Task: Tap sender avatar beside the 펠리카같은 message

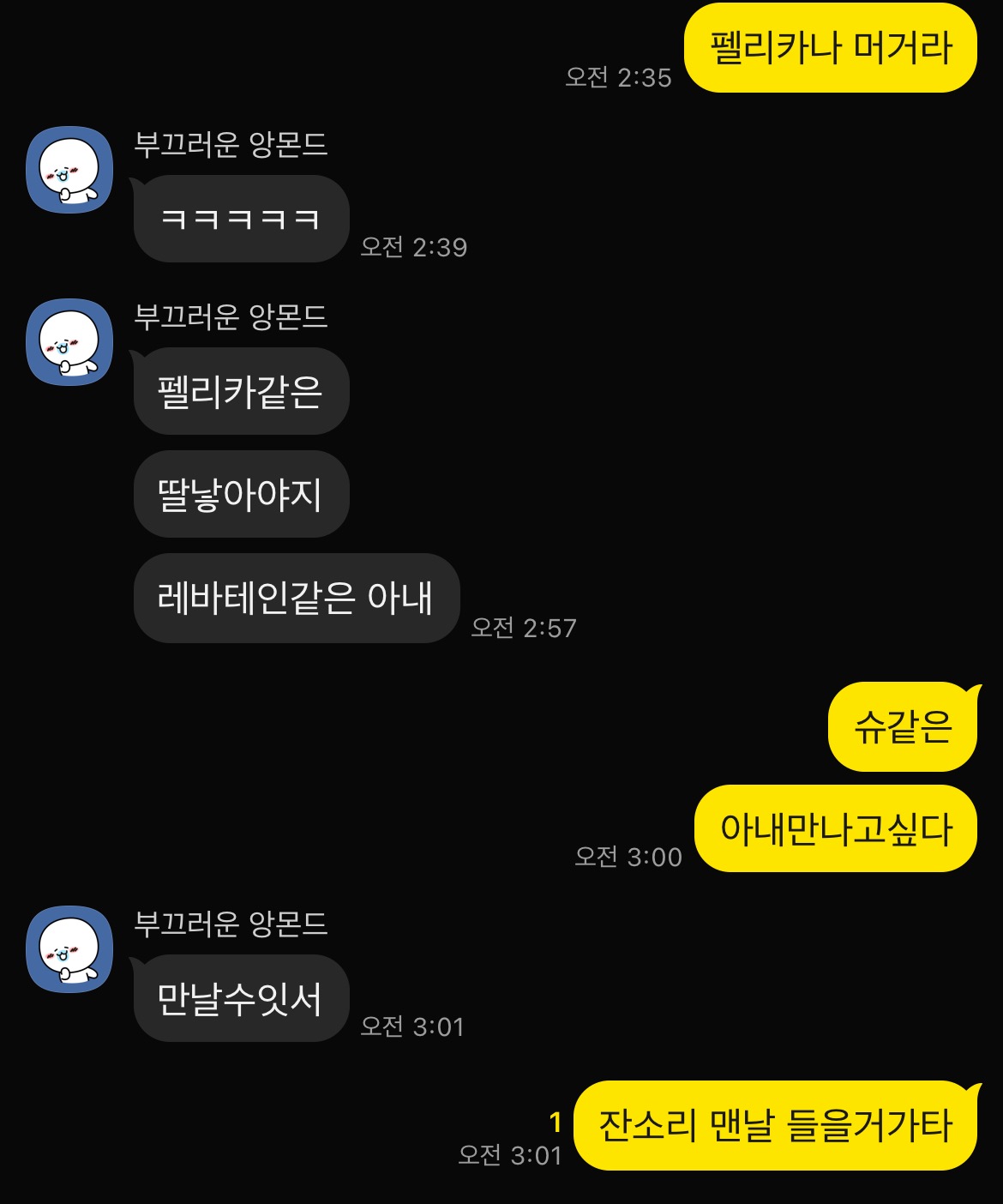Action: [x=69, y=342]
